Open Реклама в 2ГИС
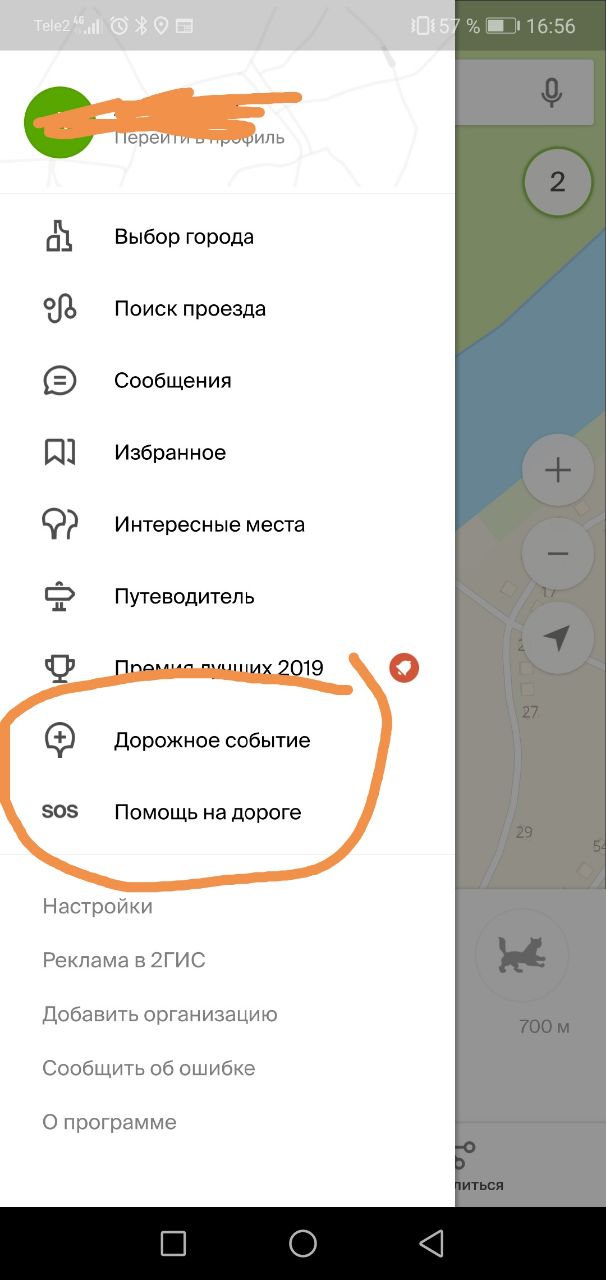 [124, 961]
